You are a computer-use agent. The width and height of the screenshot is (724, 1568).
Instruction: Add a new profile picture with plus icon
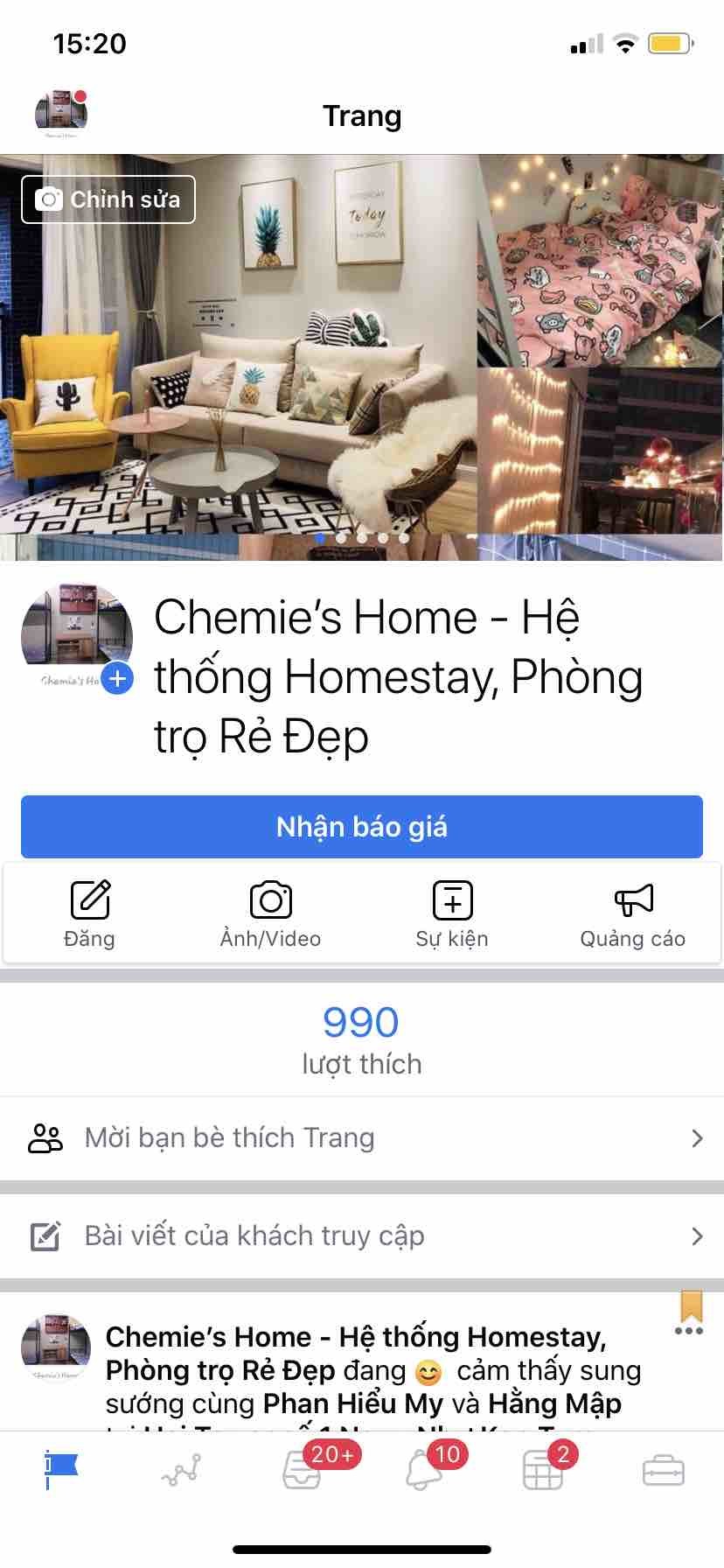pos(118,678)
